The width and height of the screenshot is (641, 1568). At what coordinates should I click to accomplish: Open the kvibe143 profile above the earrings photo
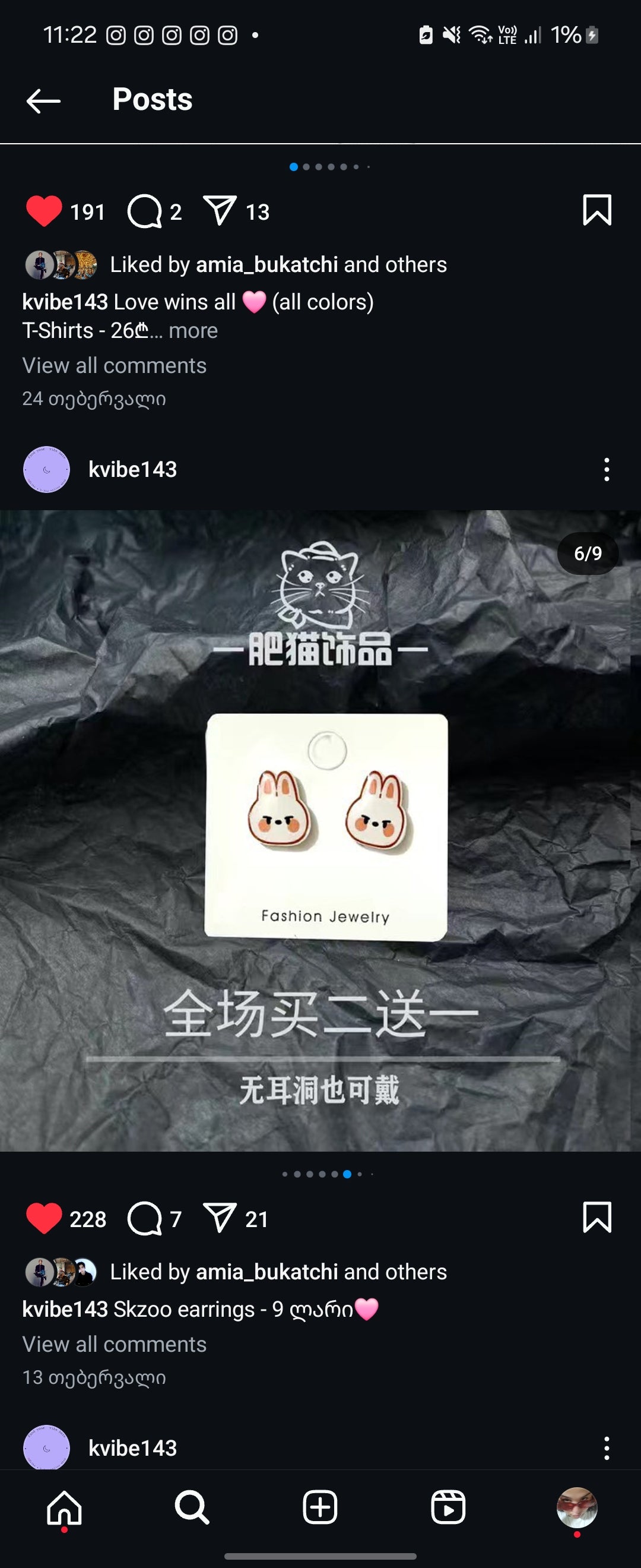pyautogui.click(x=132, y=469)
